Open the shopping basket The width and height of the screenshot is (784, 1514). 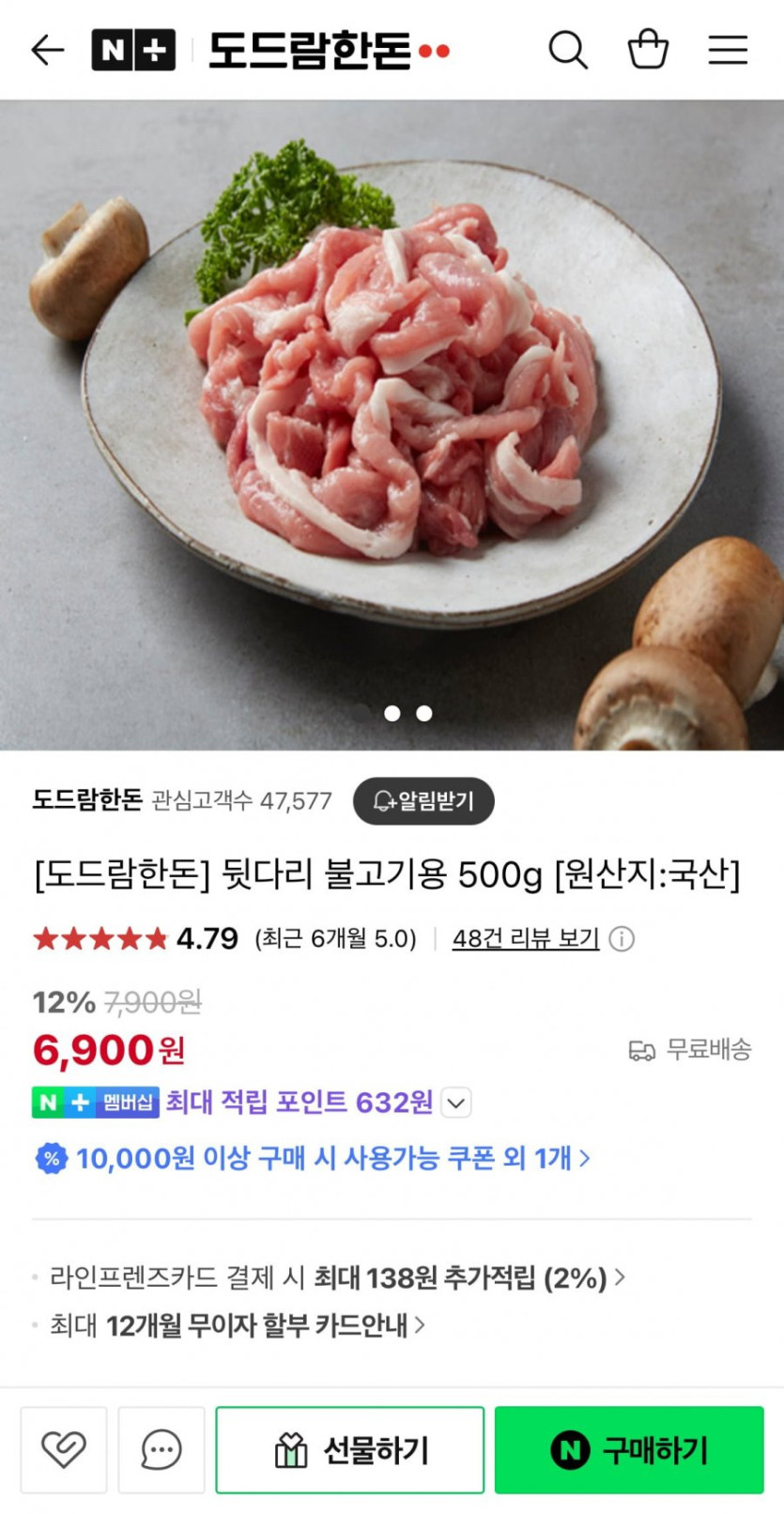pos(648,50)
